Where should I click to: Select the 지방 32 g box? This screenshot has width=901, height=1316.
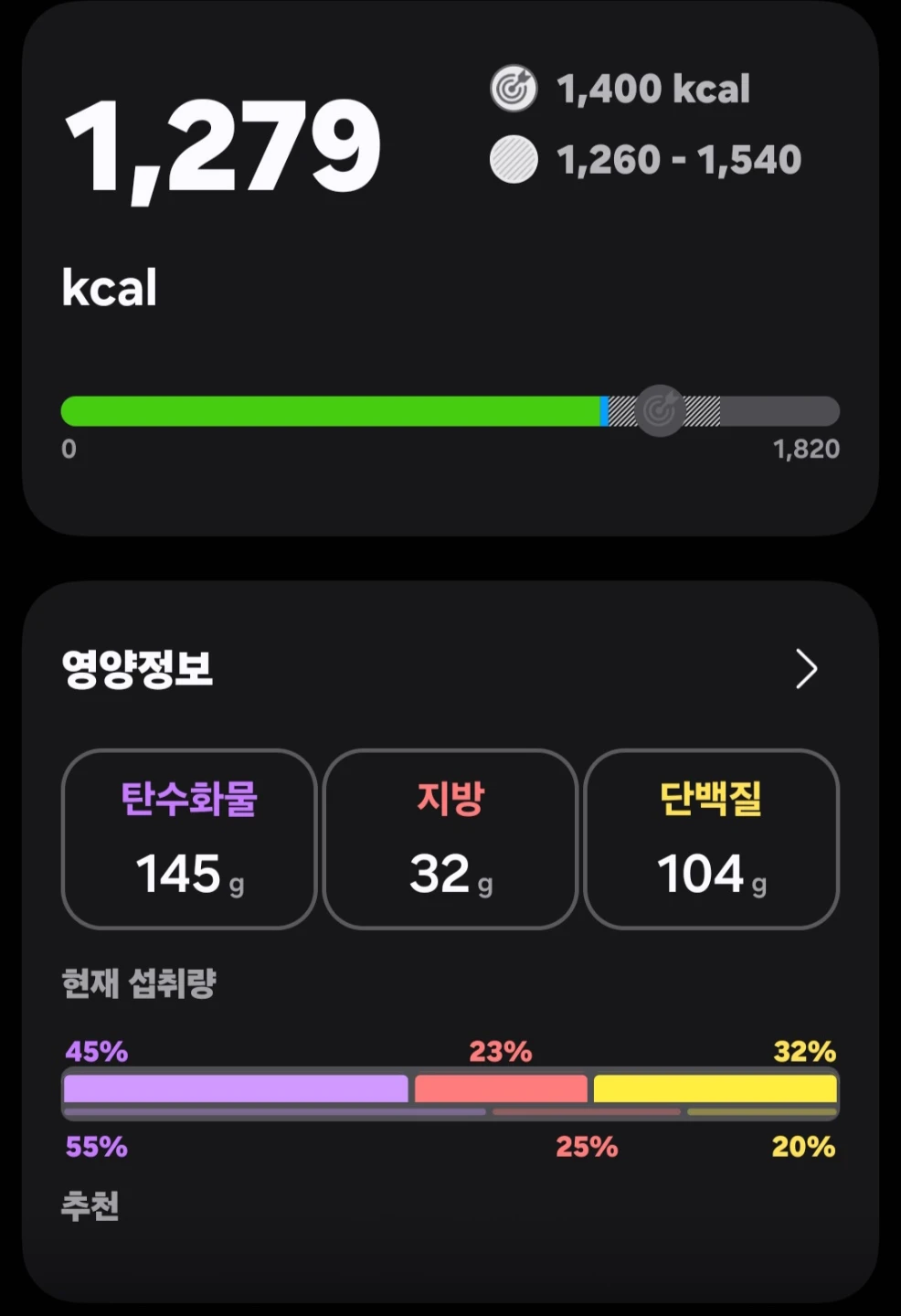[x=450, y=839]
